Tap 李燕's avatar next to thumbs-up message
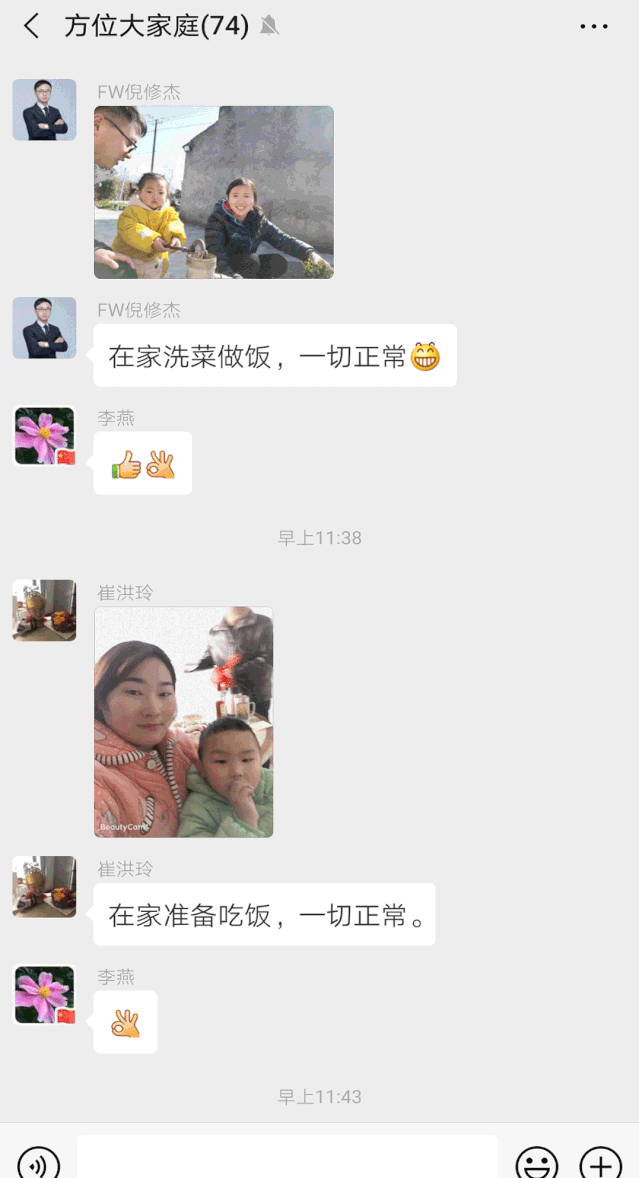 (44, 436)
